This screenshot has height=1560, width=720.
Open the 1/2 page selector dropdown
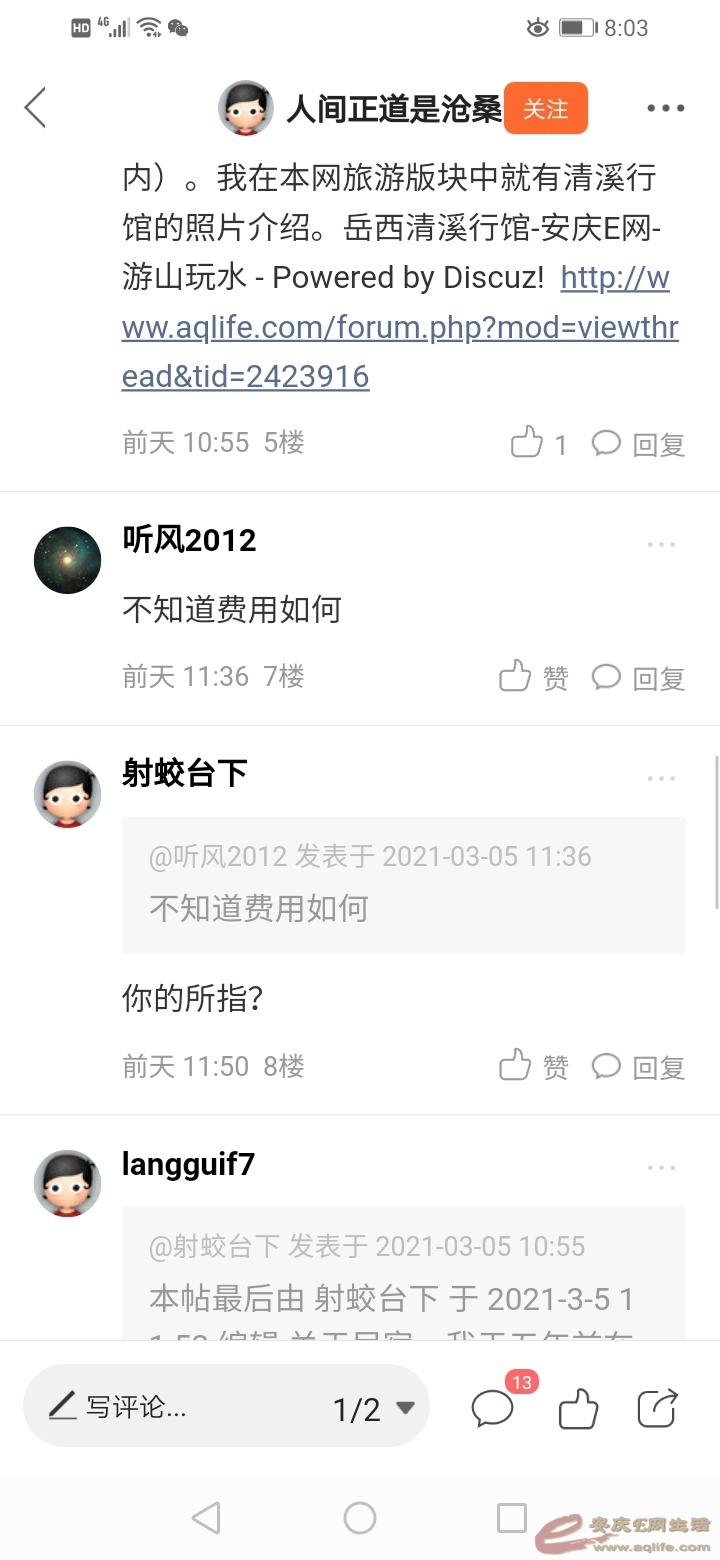point(374,1409)
